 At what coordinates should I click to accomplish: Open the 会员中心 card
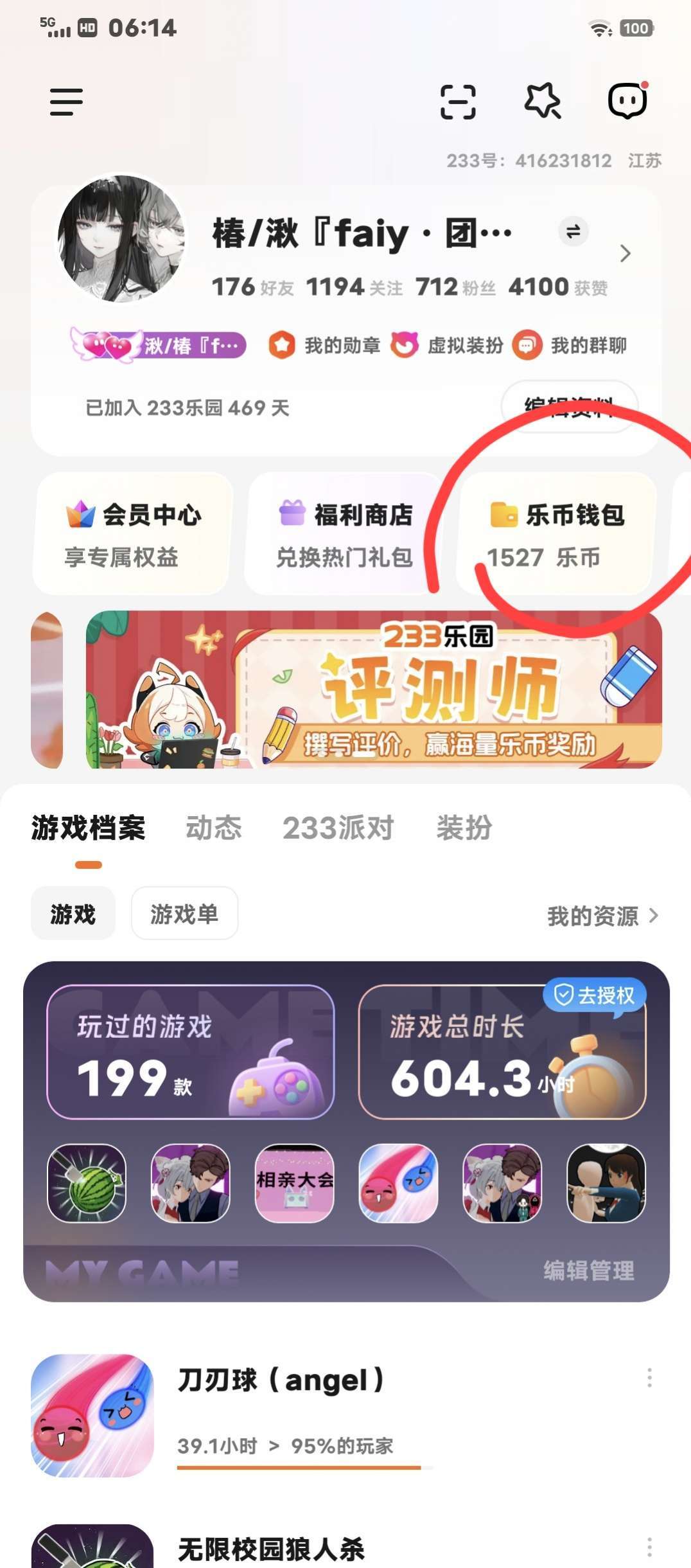[133, 534]
